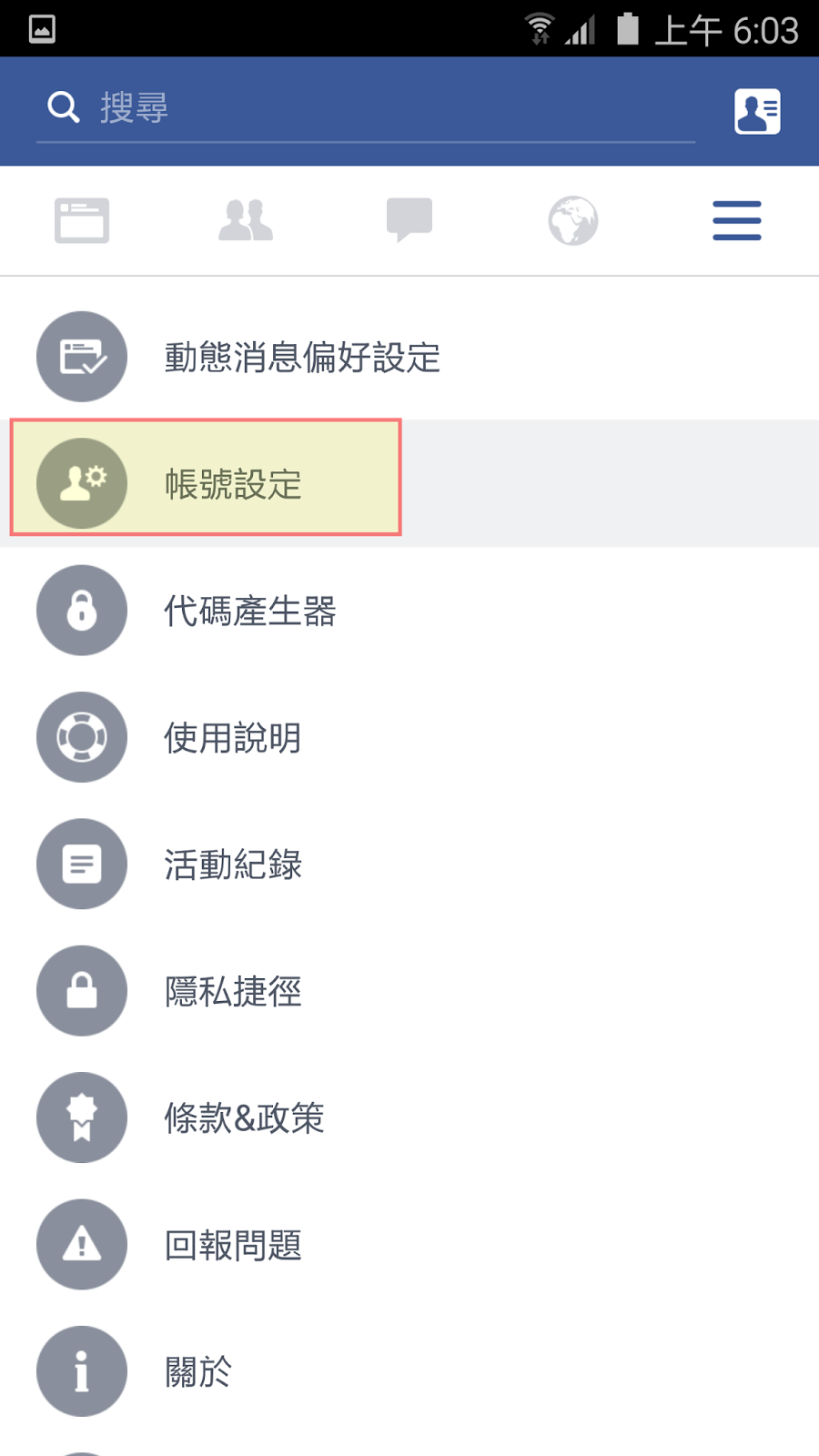Open 隱私捷徑 privacy shortcuts

coord(409,991)
